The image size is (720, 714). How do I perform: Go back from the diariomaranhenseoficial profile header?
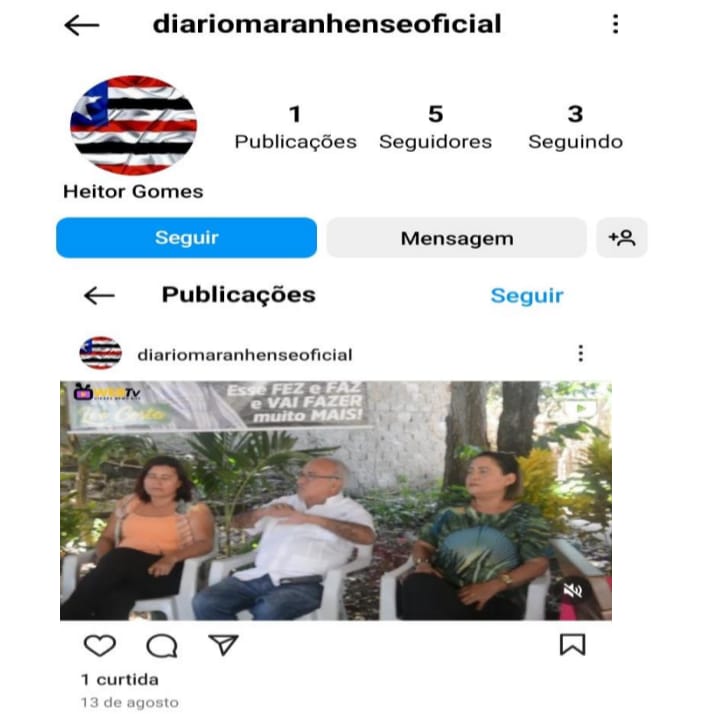click(82, 25)
